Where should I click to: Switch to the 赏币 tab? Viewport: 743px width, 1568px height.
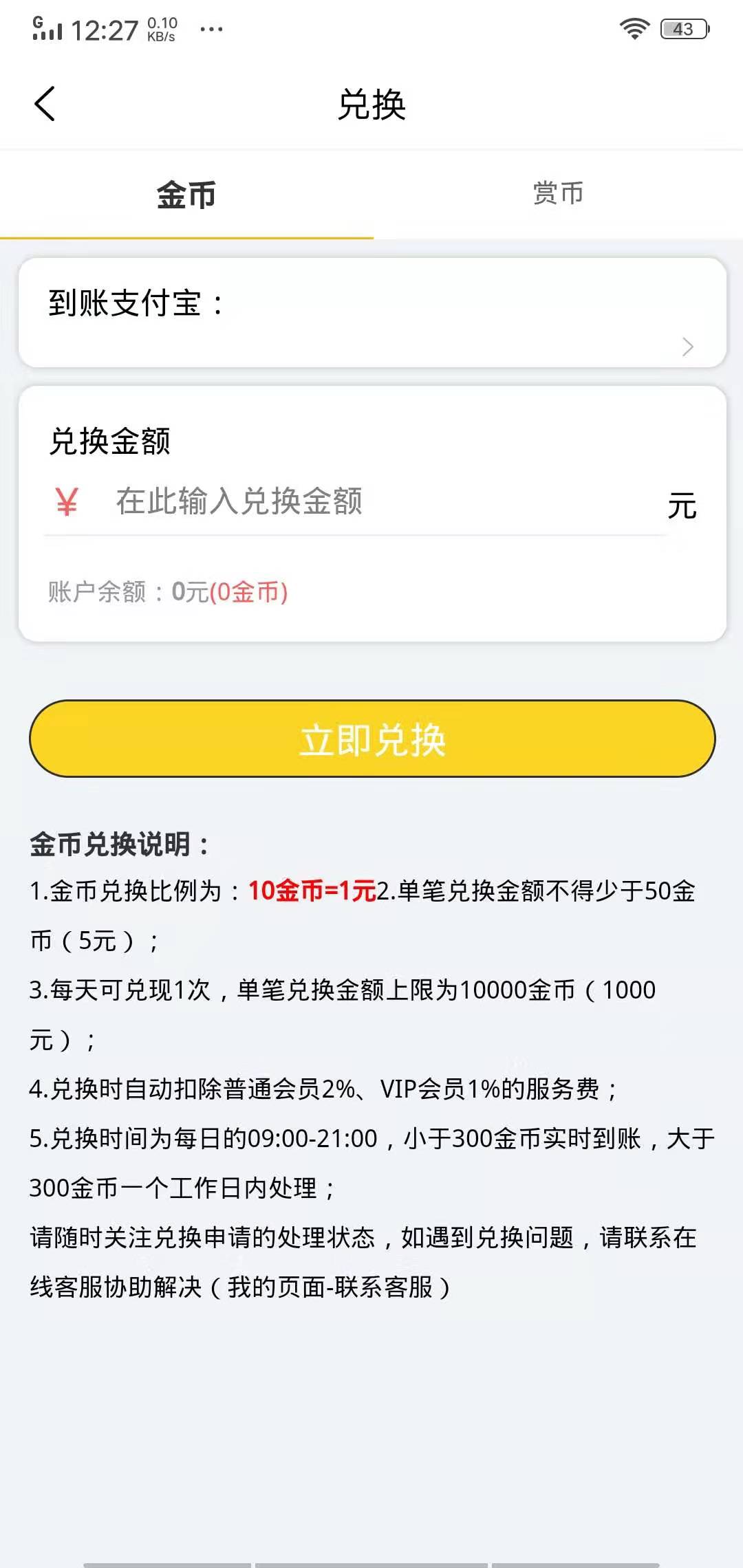point(557,195)
